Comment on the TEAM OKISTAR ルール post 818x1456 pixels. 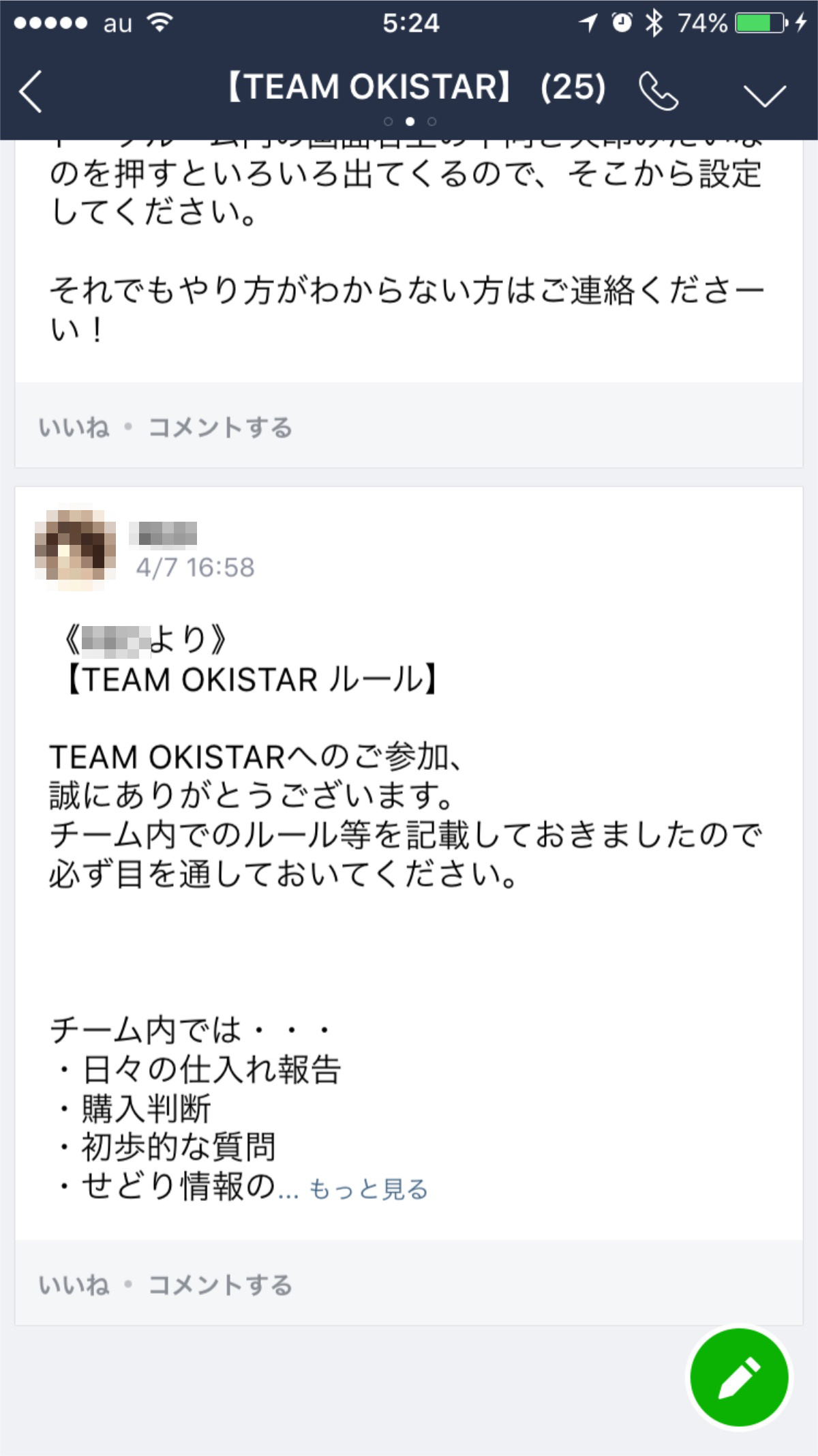pos(220,1285)
